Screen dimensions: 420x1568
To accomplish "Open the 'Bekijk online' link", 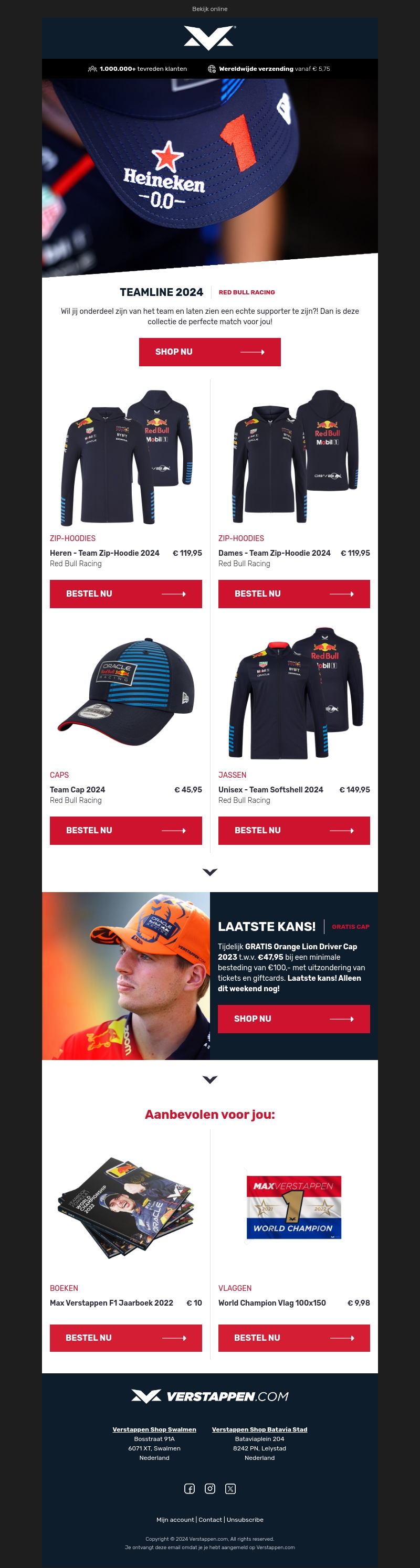I will click(209, 9).
